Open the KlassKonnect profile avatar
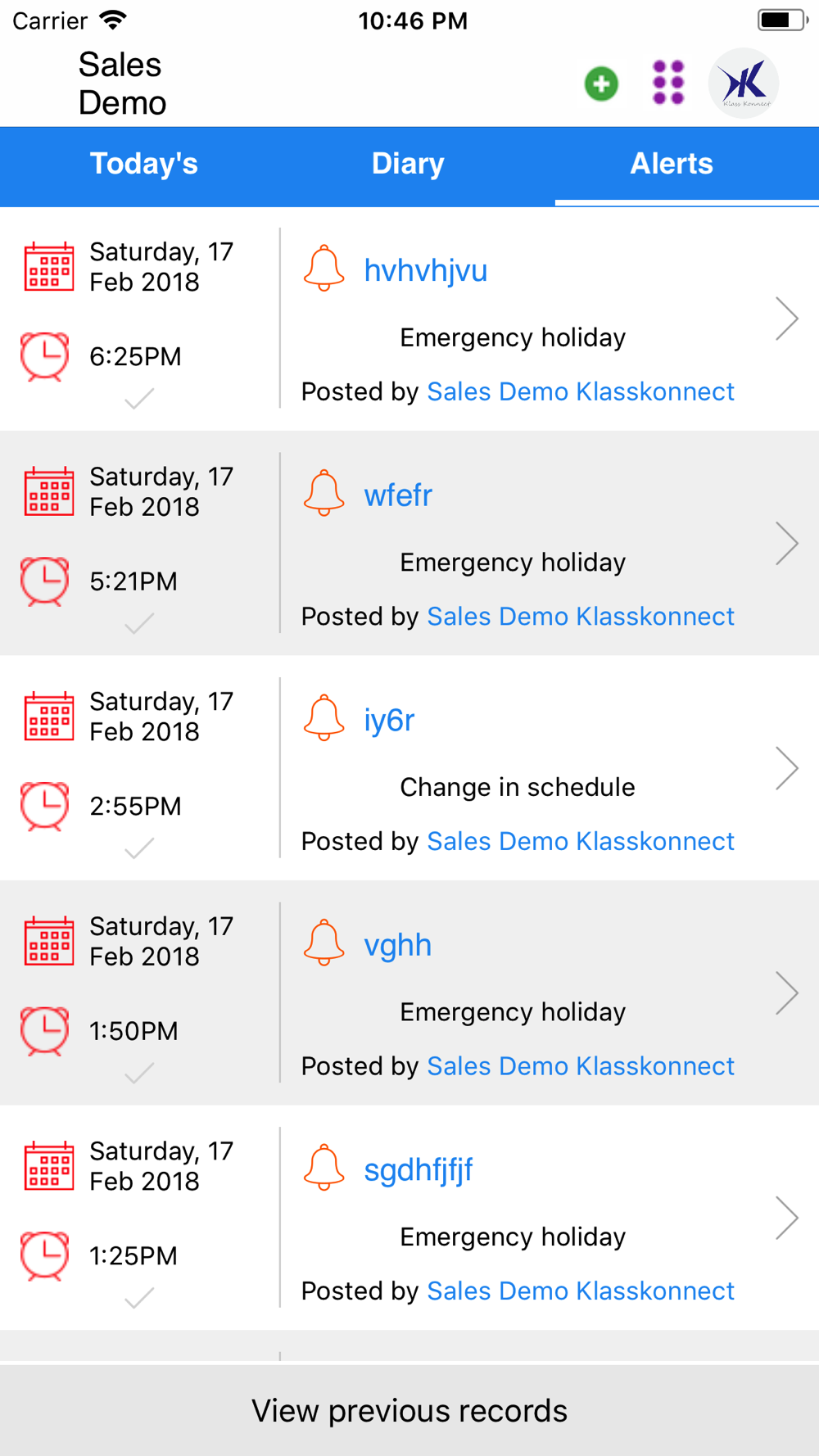 (x=744, y=84)
